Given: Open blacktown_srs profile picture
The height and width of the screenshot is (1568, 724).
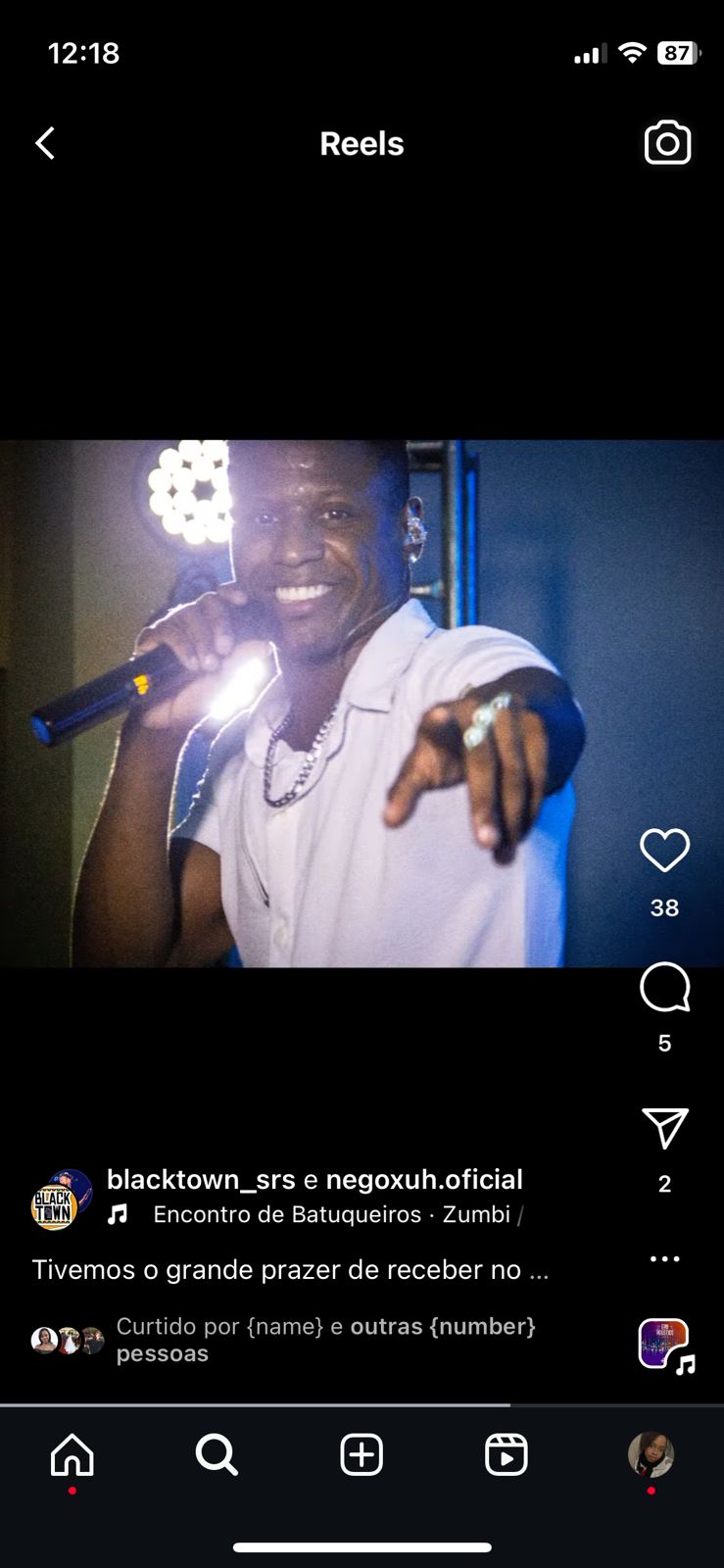Looking at the screenshot, I should coord(61,1200).
